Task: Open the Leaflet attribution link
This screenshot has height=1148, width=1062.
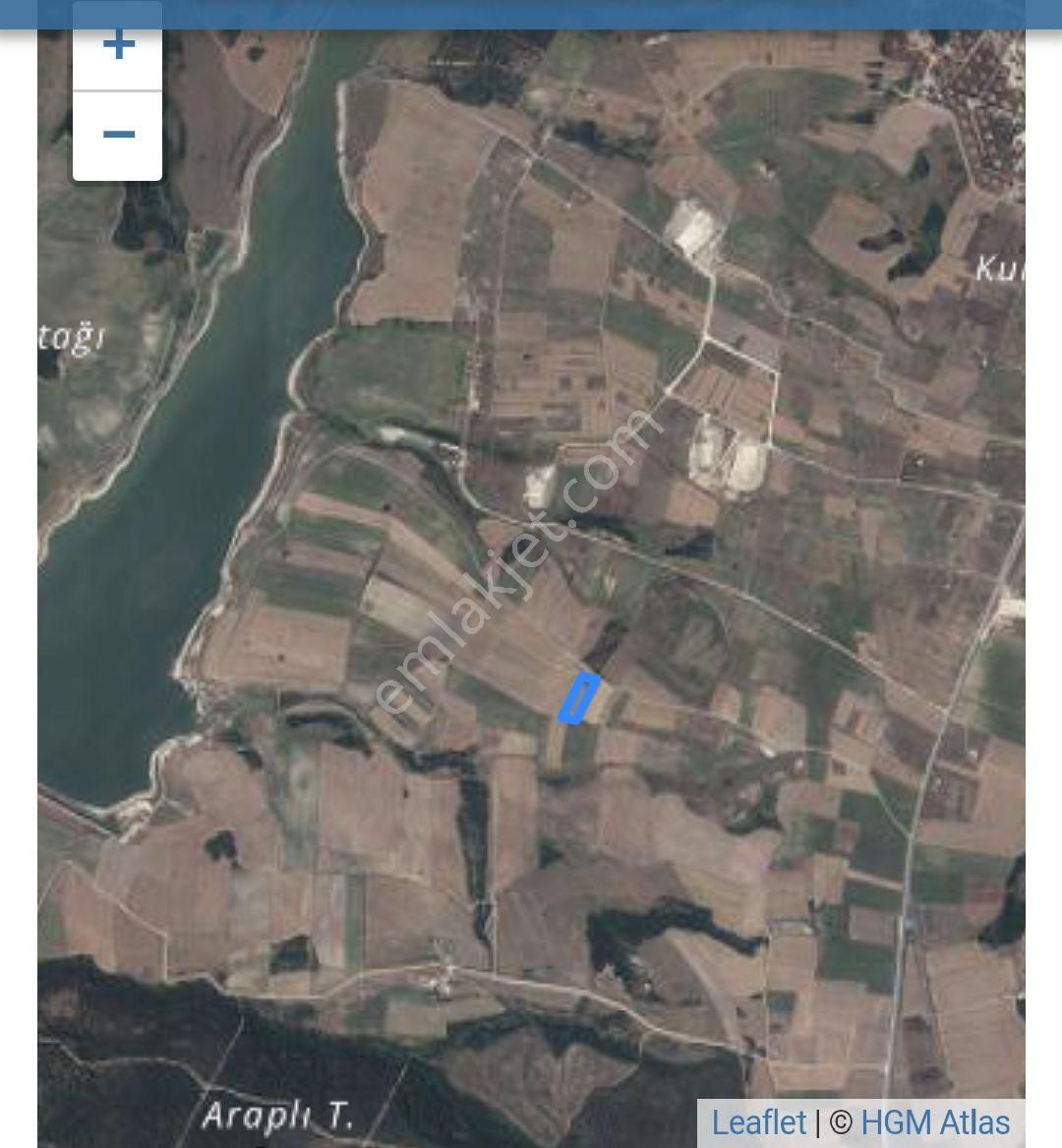Action: point(758,1122)
